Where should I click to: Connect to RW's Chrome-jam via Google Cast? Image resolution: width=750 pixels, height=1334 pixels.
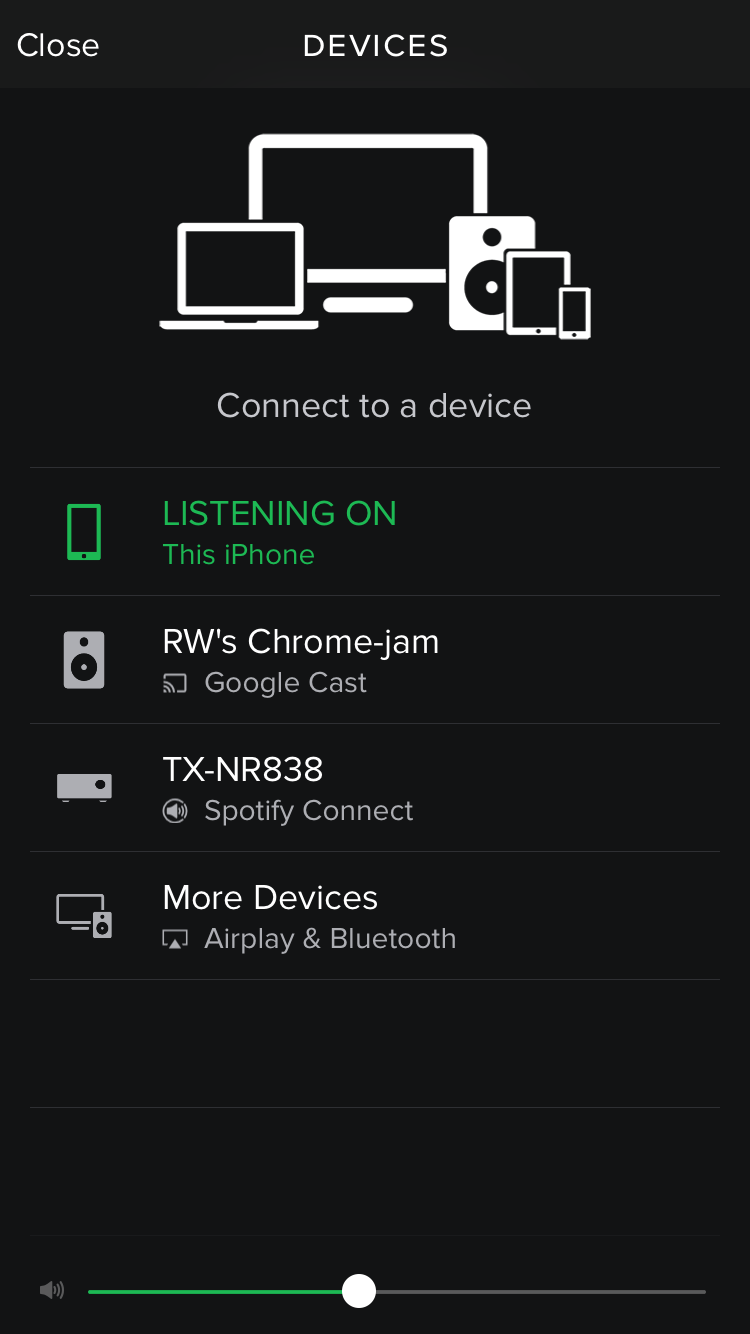(375, 660)
